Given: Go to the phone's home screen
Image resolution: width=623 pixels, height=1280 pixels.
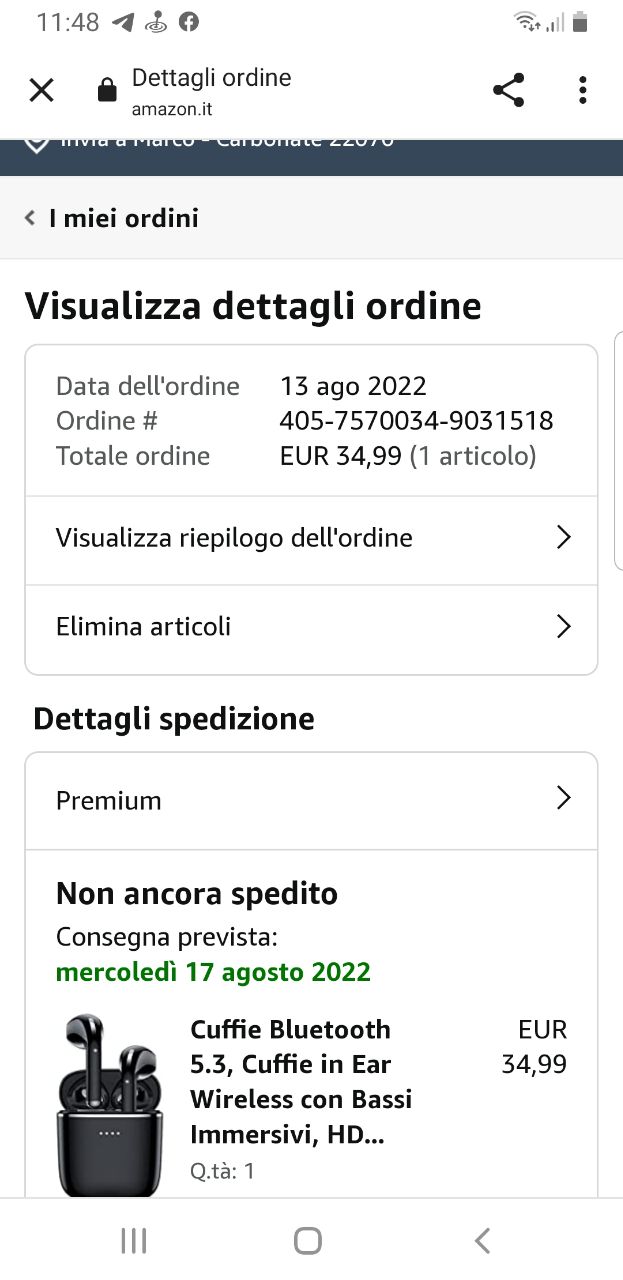Looking at the screenshot, I should coord(308,1241).
